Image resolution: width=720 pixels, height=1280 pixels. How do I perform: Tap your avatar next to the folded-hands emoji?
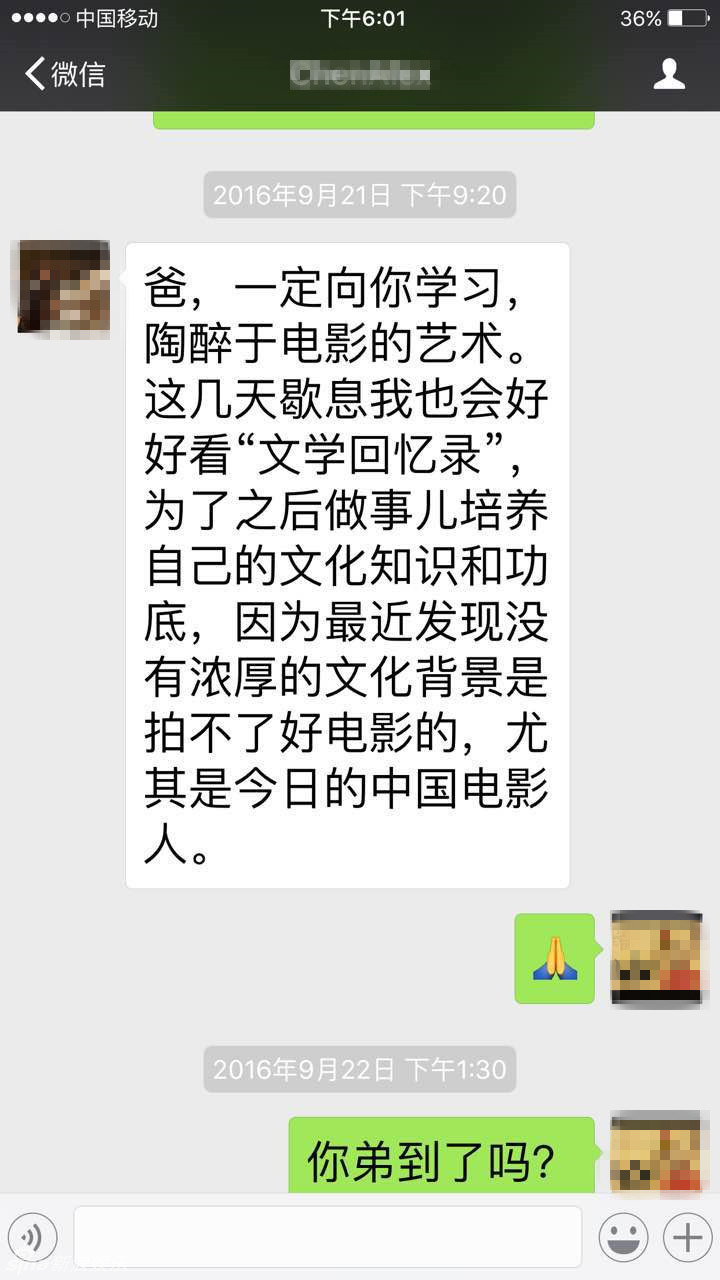click(657, 960)
